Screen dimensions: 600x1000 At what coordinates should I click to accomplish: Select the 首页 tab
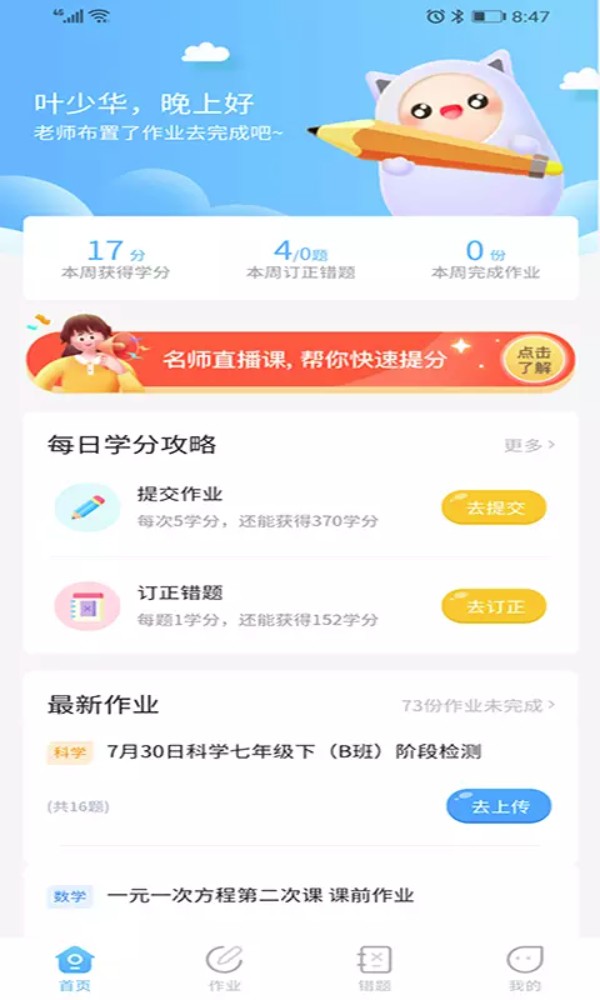point(74,968)
